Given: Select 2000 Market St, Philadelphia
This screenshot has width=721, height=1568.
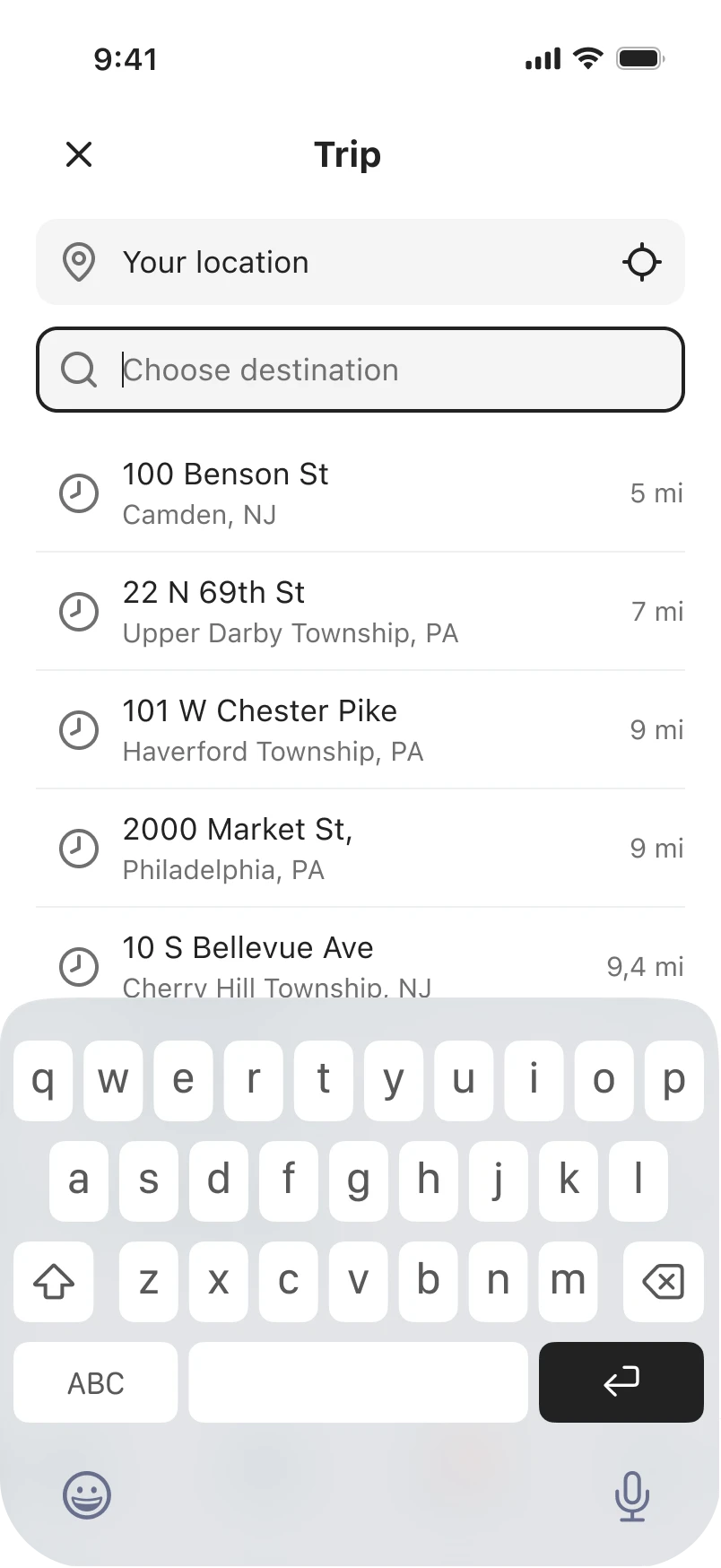Looking at the screenshot, I should [x=359, y=849].
